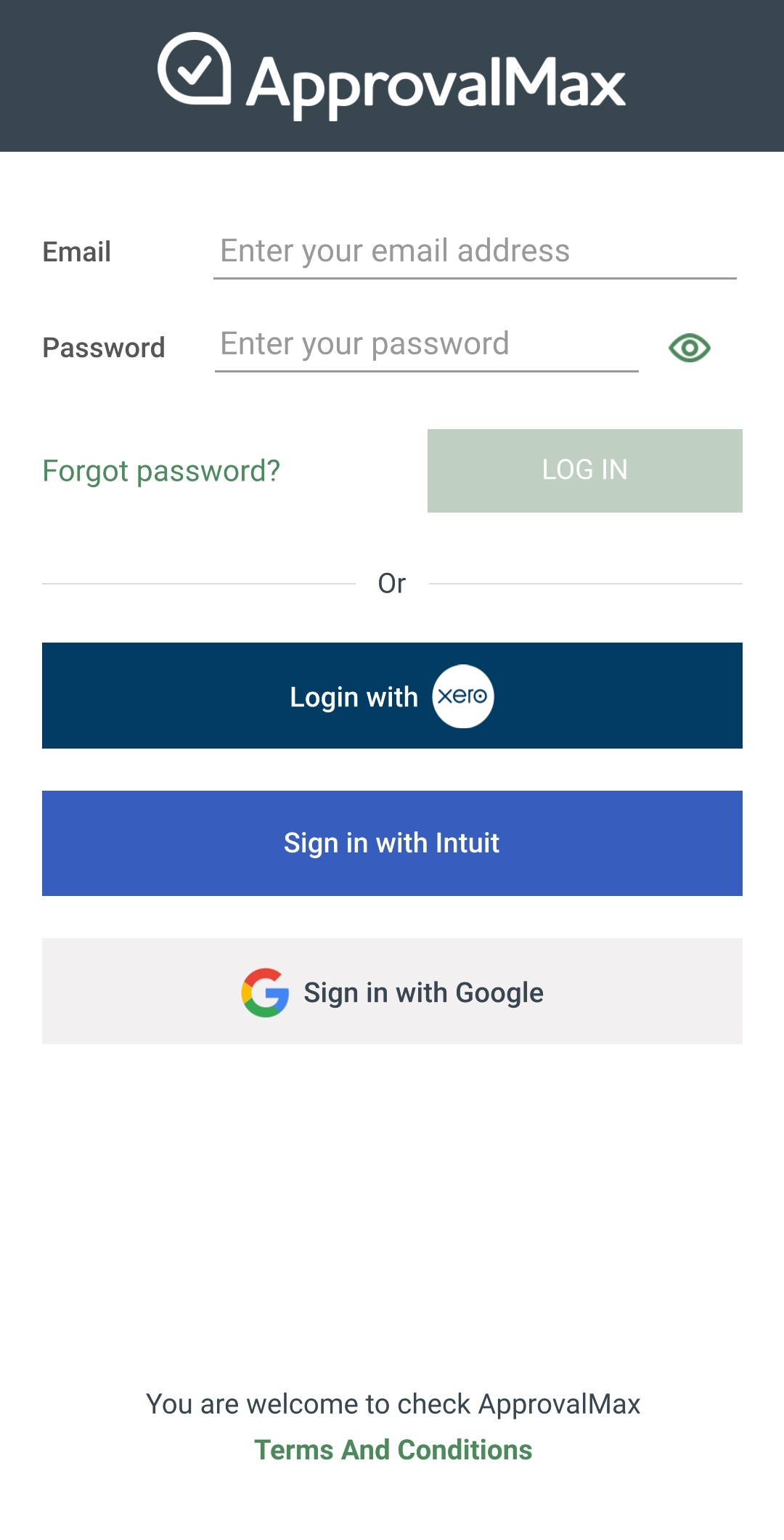
Task: Open ApprovalMax Terms And Conditions
Action: [x=393, y=1450]
